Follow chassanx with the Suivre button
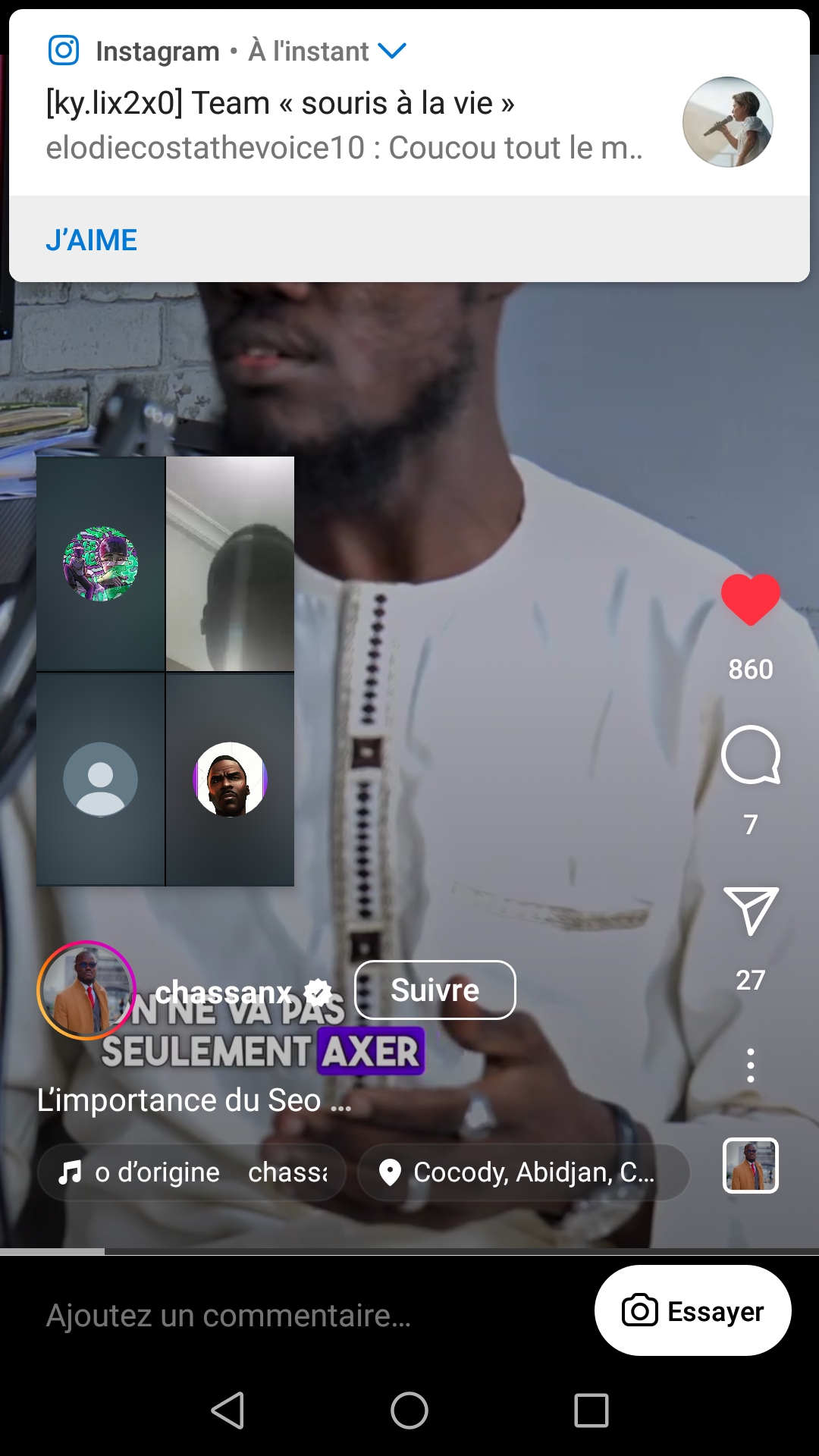 point(435,990)
